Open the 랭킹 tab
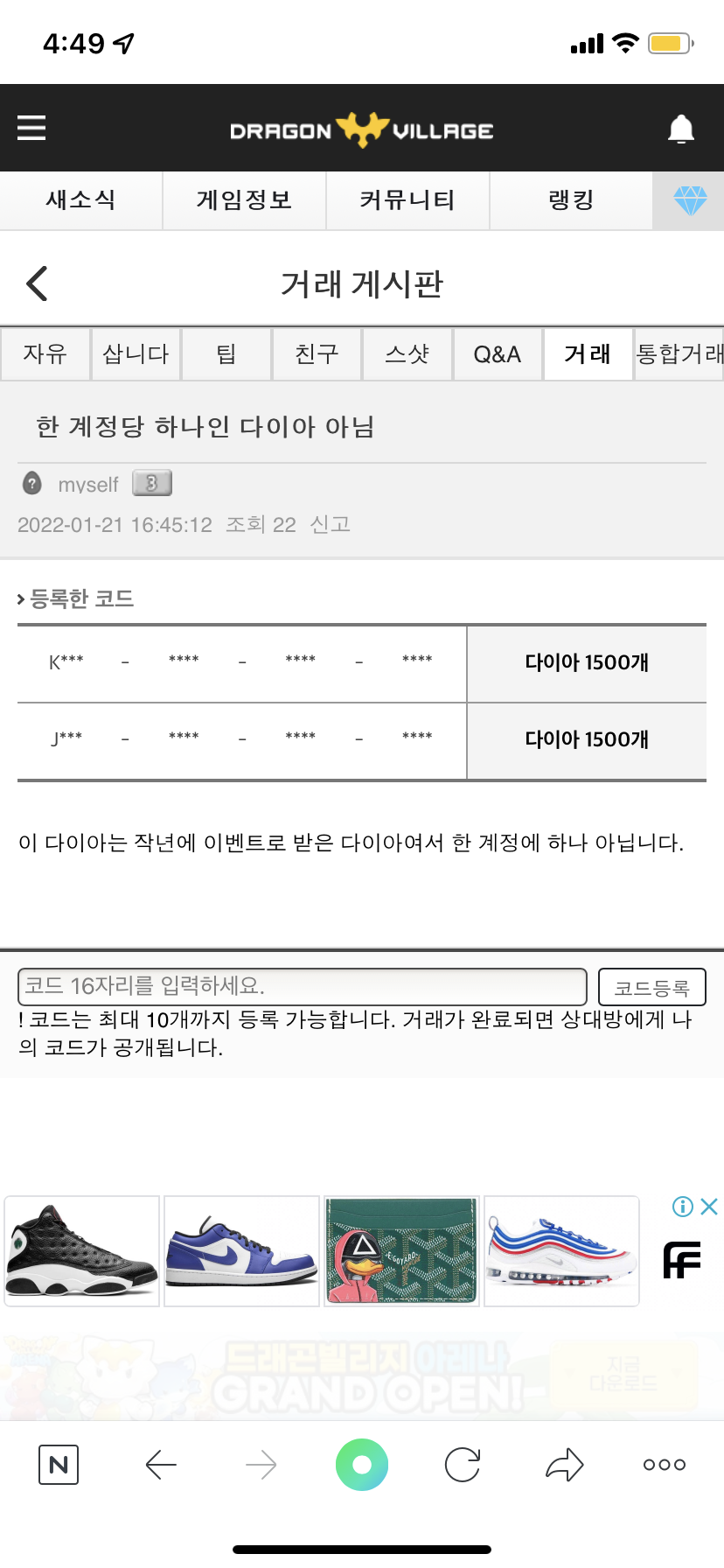 (x=571, y=200)
